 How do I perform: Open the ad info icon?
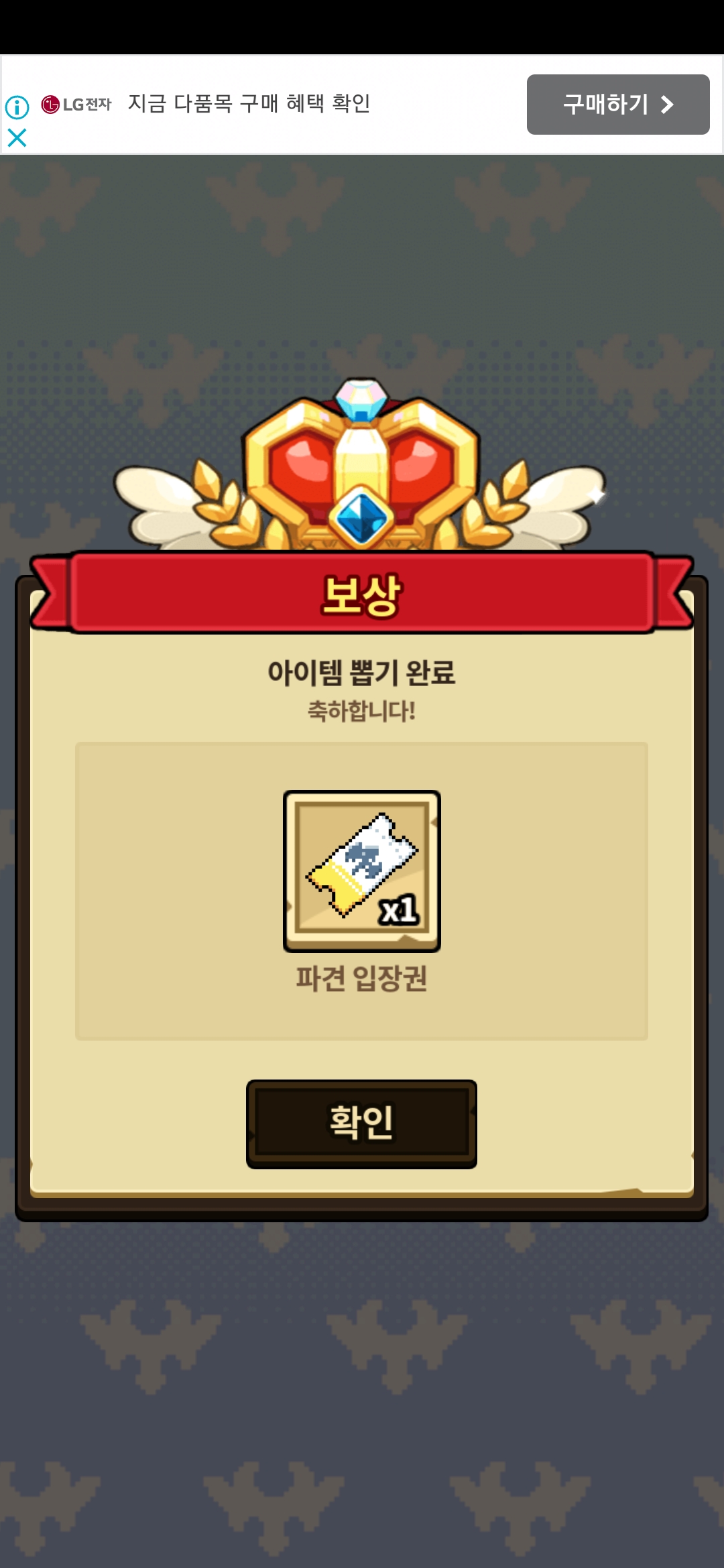(x=17, y=107)
